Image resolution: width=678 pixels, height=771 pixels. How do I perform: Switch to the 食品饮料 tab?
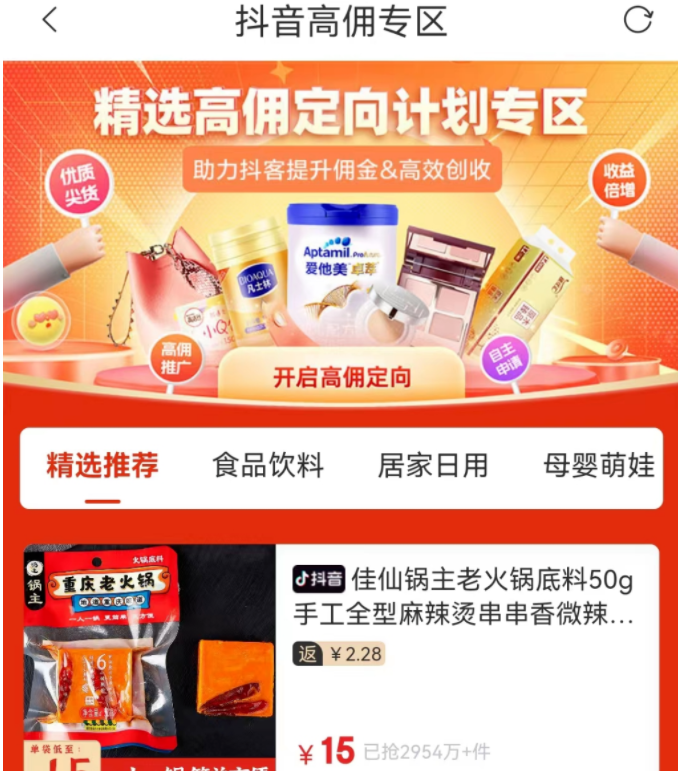(x=268, y=466)
